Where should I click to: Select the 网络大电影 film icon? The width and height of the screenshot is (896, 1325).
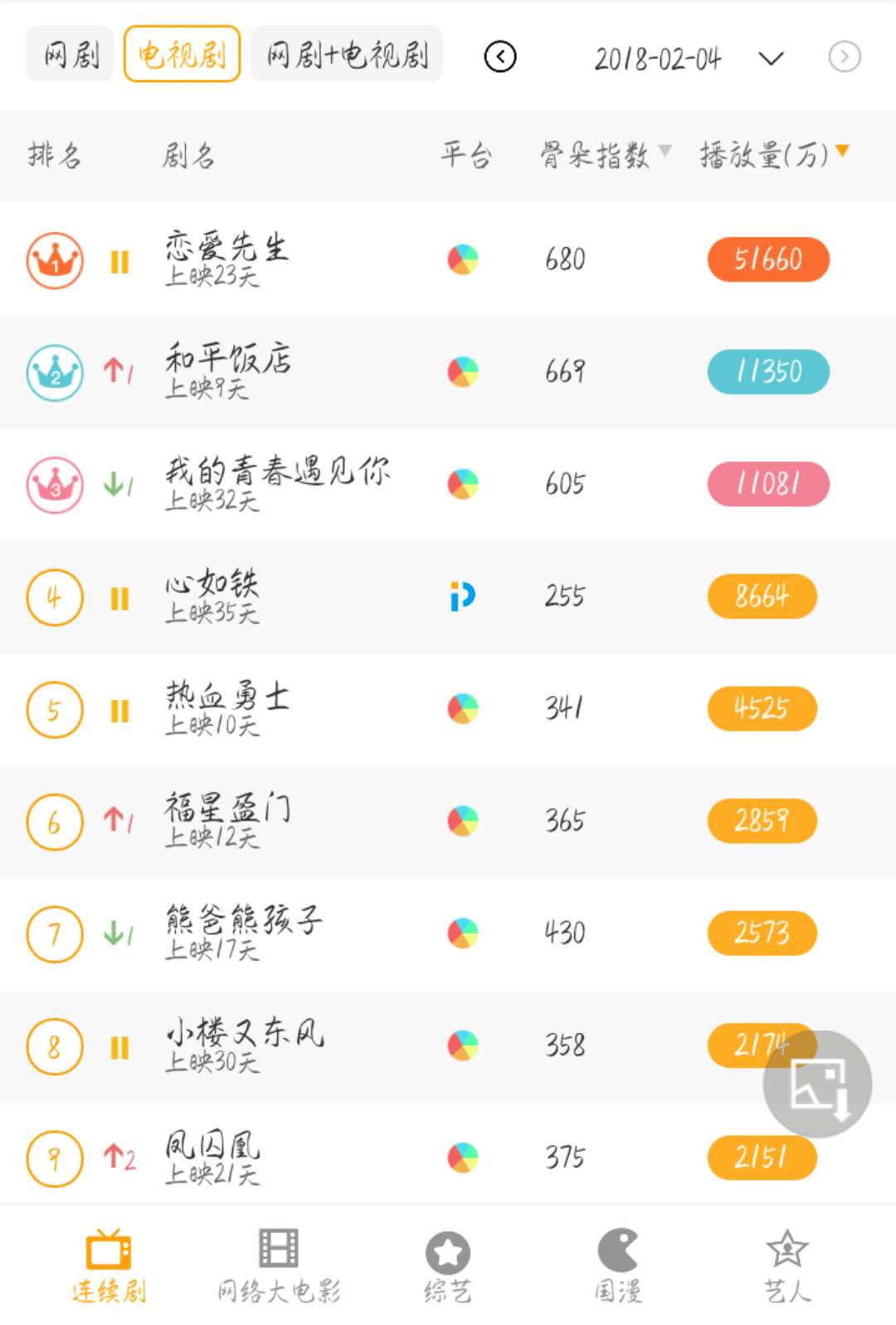click(x=277, y=1249)
